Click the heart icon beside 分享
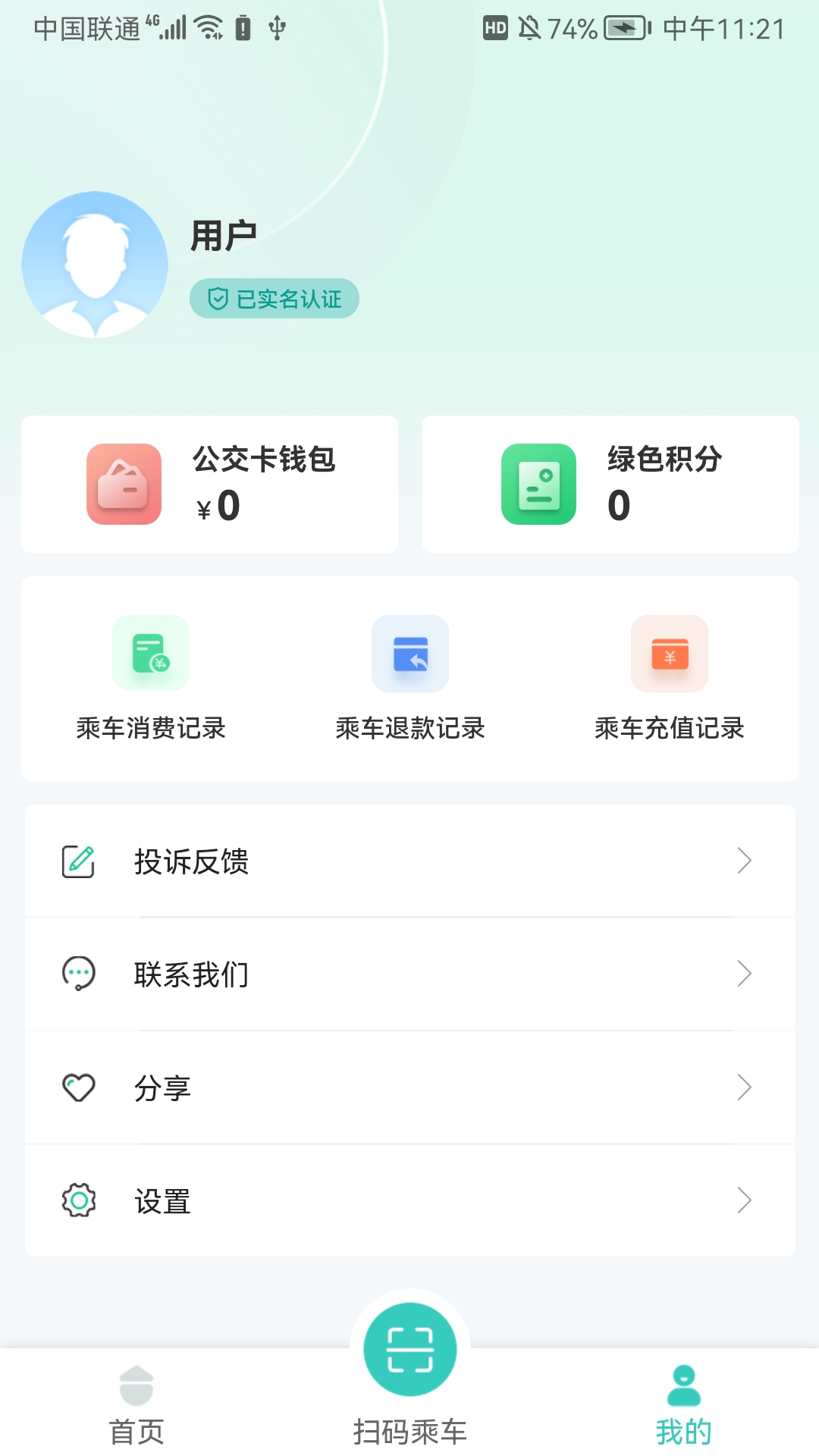 tap(78, 1087)
